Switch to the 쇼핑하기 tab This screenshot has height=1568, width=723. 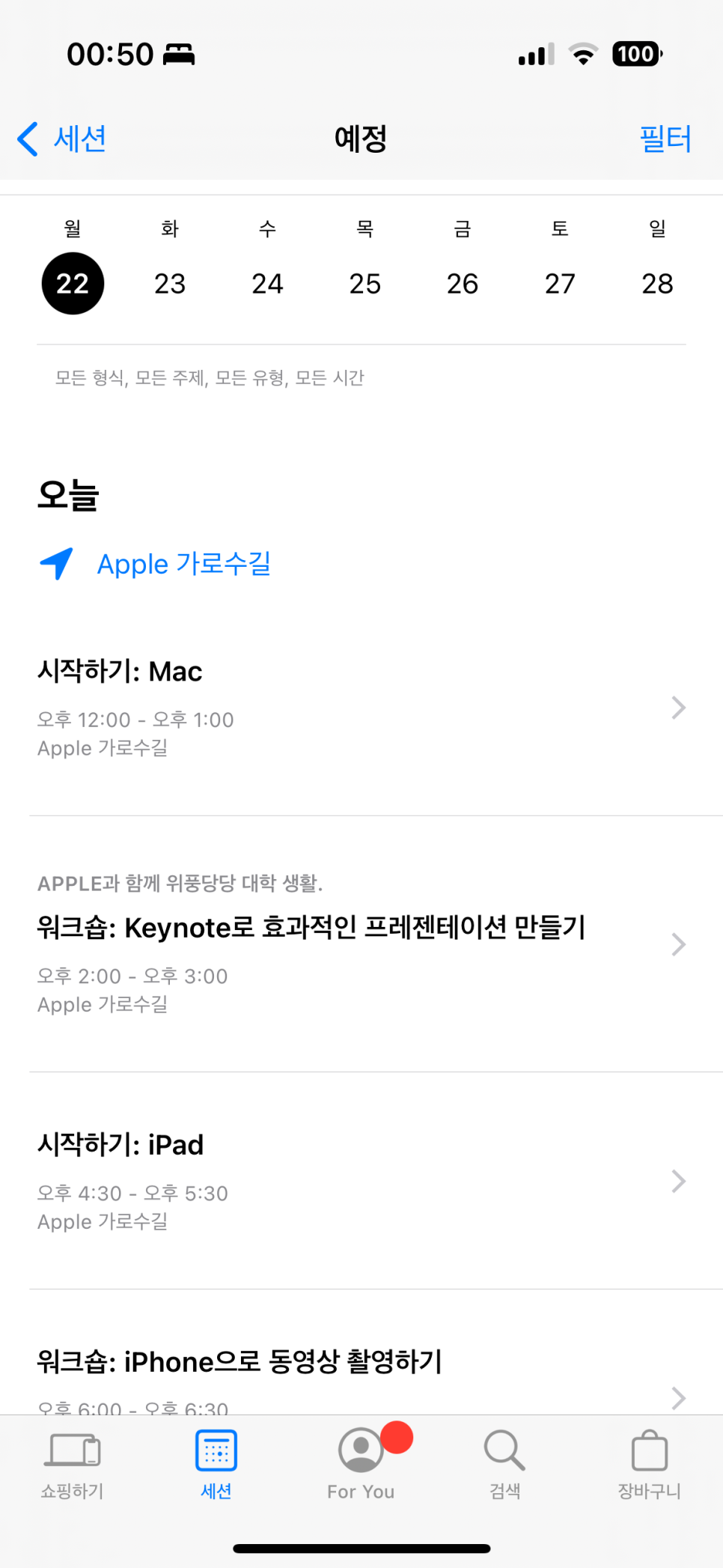[72, 1464]
